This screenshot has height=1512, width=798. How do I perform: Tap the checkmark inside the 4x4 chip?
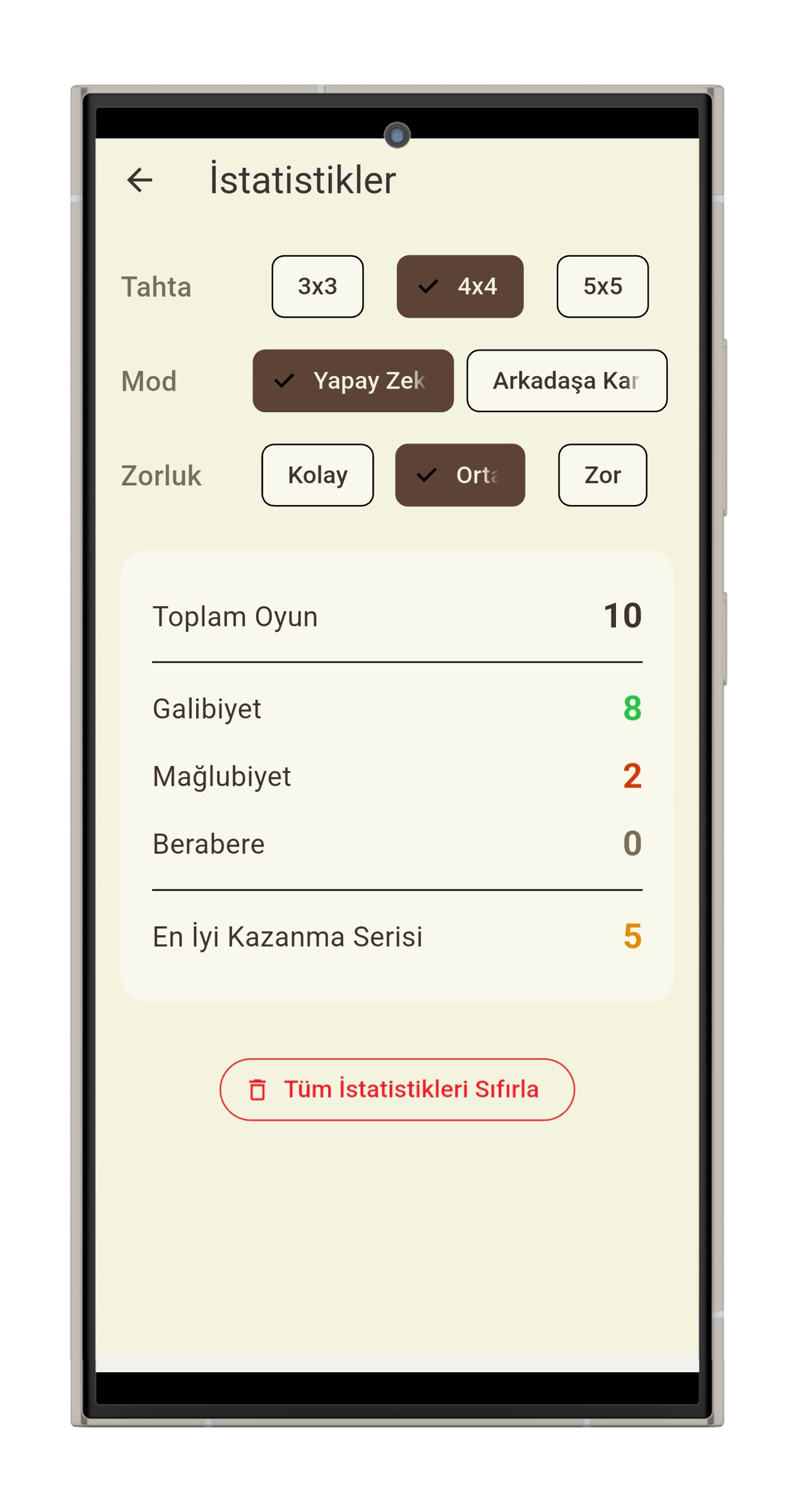[428, 287]
